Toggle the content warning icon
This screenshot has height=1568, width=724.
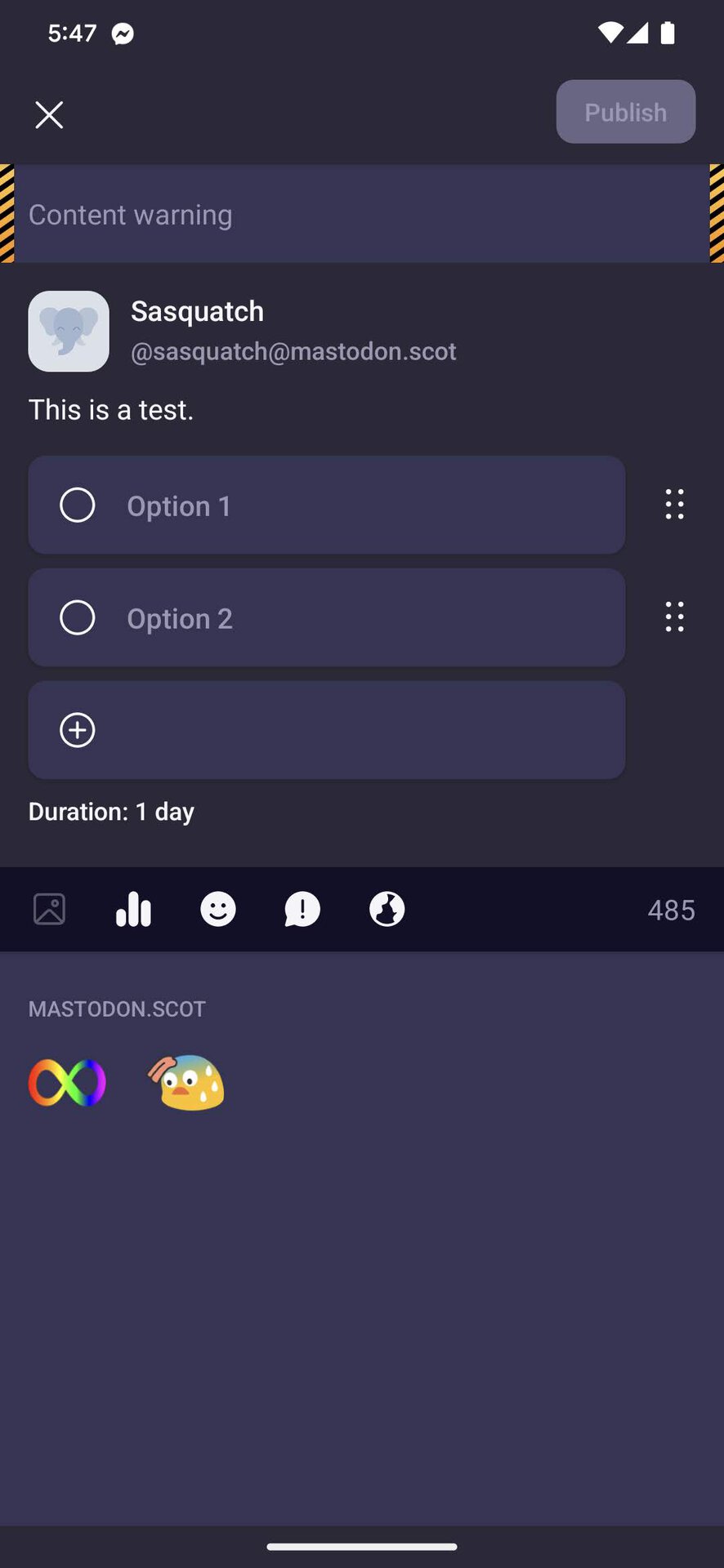click(302, 909)
